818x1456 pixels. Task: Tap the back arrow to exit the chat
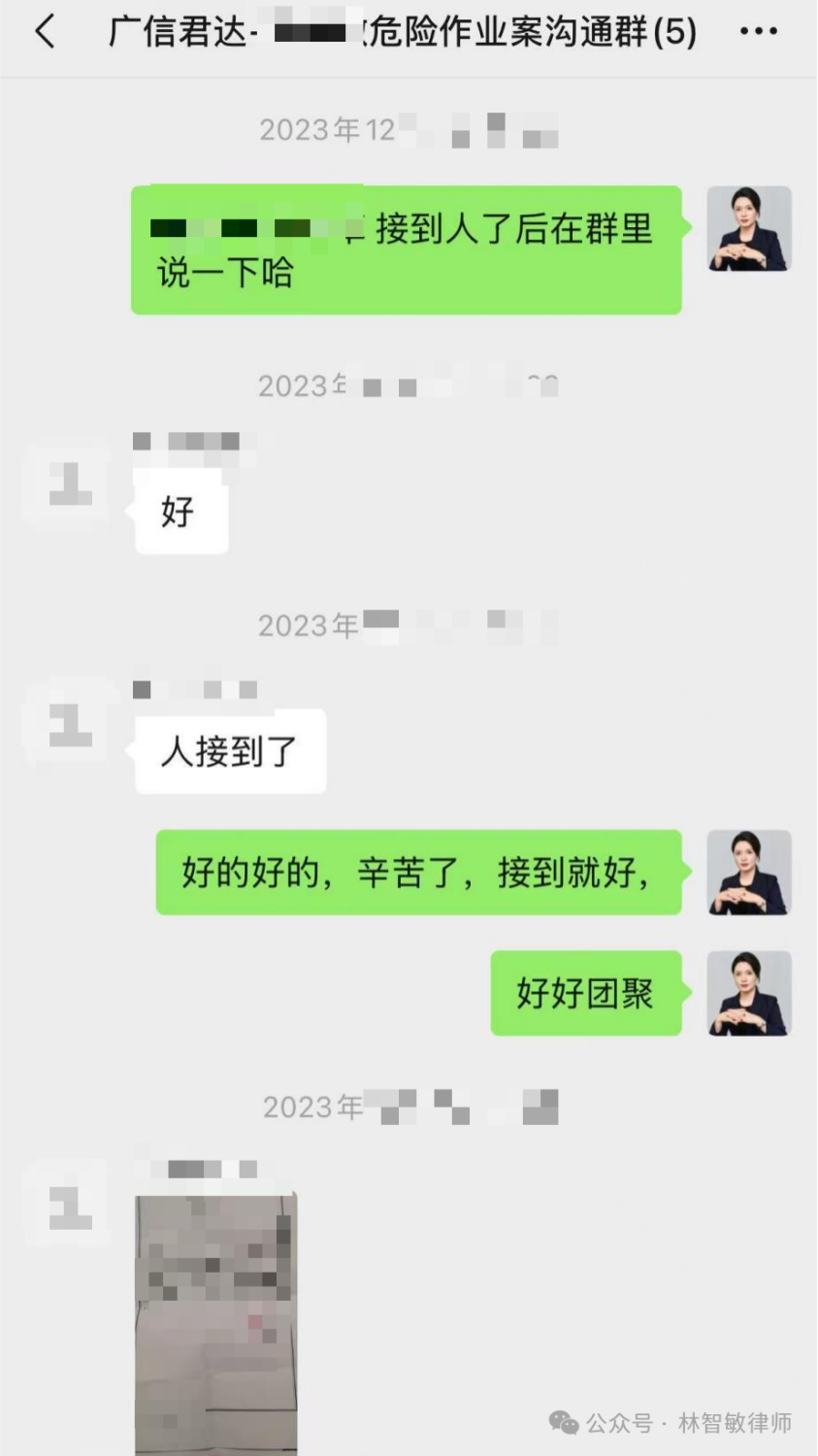tap(43, 31)
